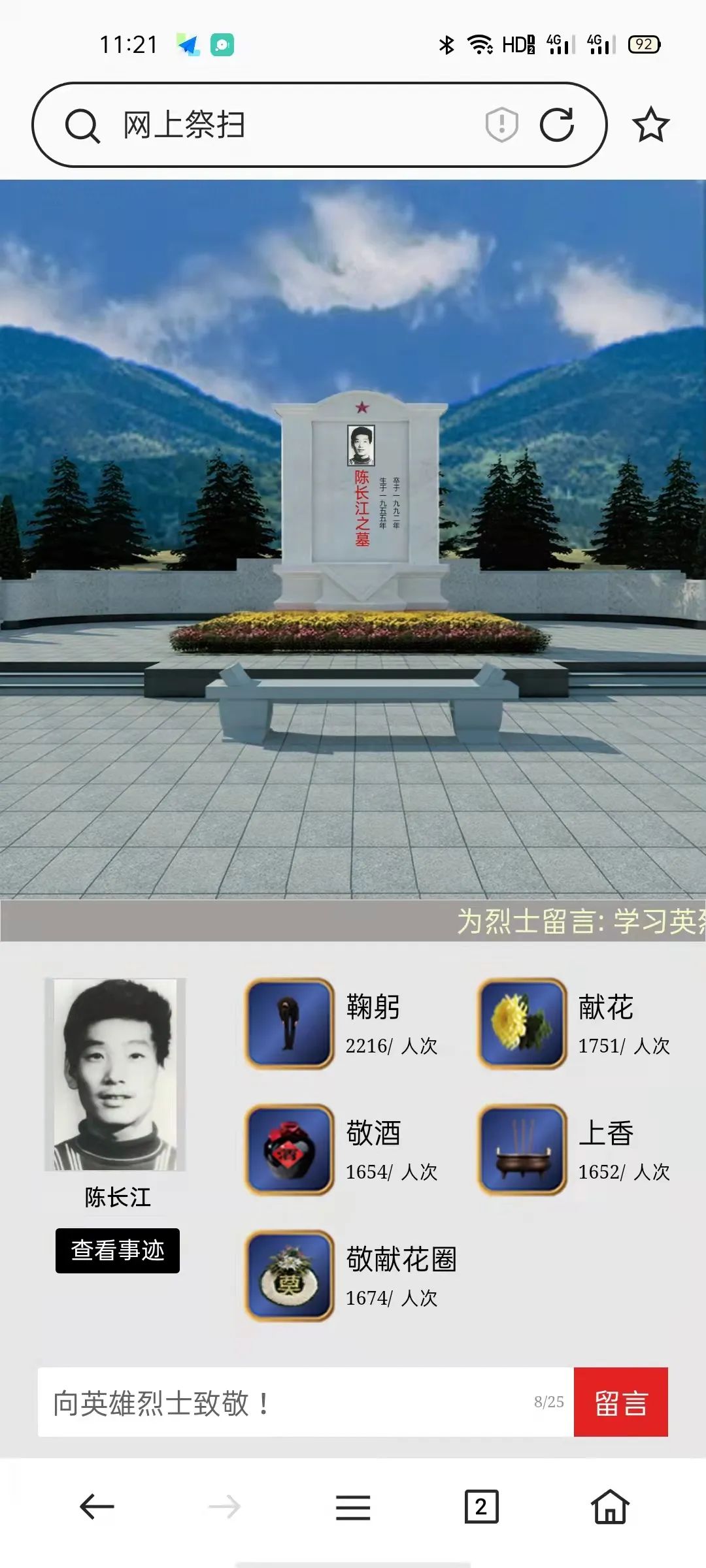Reload the current page
Screen dimensions: 706x1568
[557, 124]
